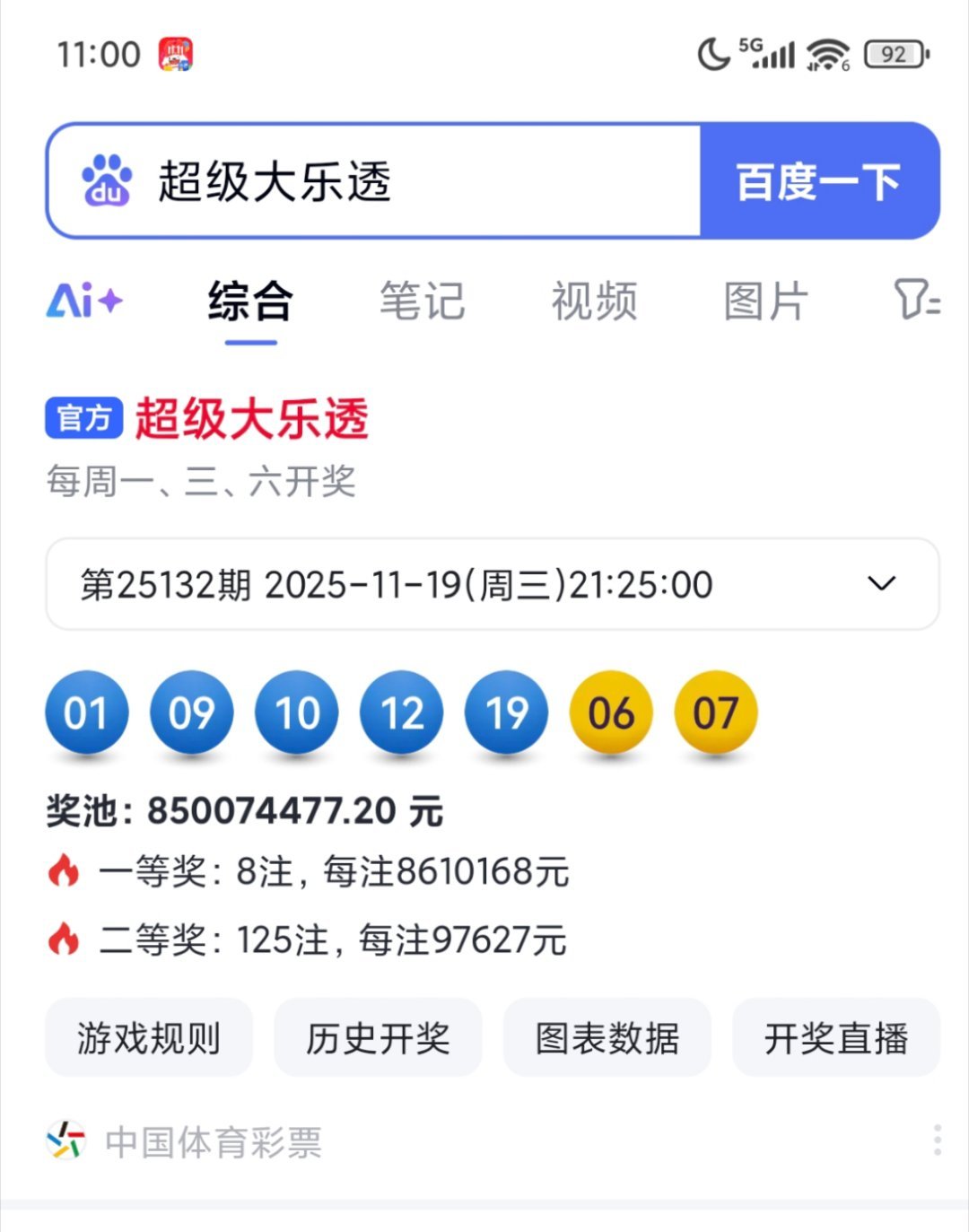969x1232 pixels.
Task: Open the 笔记 tab
Action: (x=423, y=302)
